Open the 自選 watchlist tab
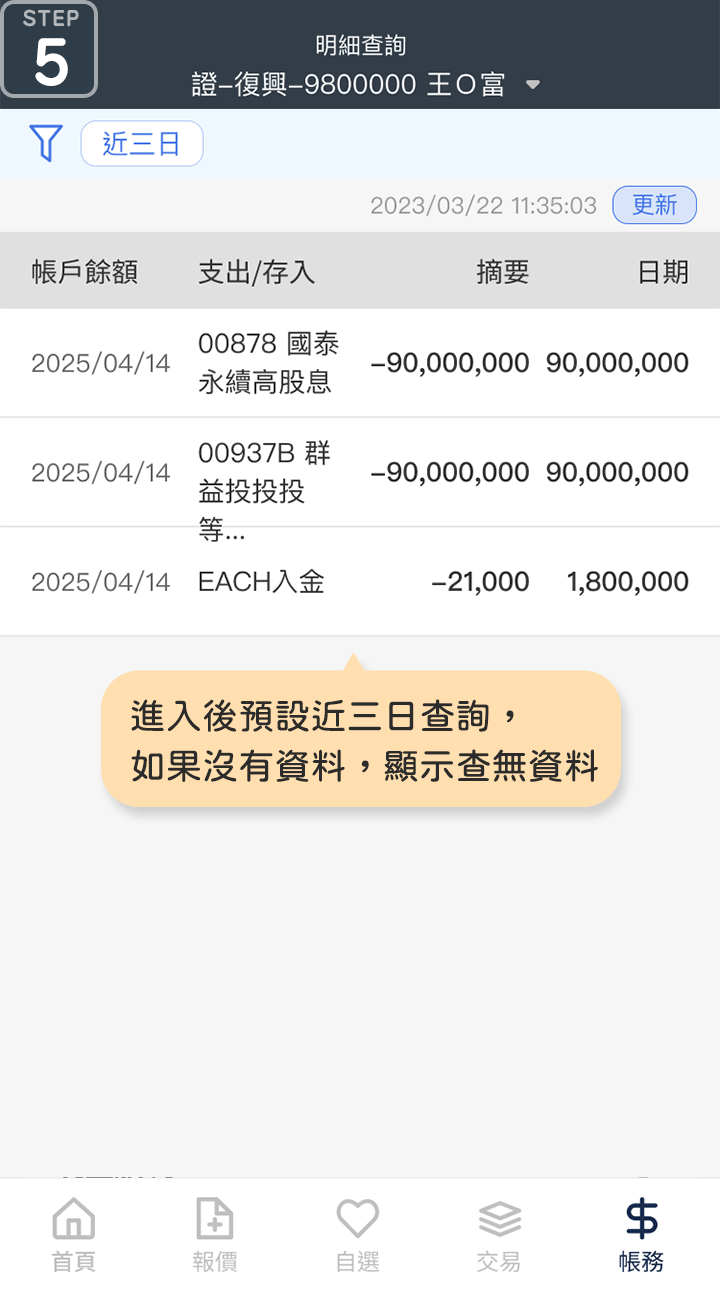 tap(357, 1236)
